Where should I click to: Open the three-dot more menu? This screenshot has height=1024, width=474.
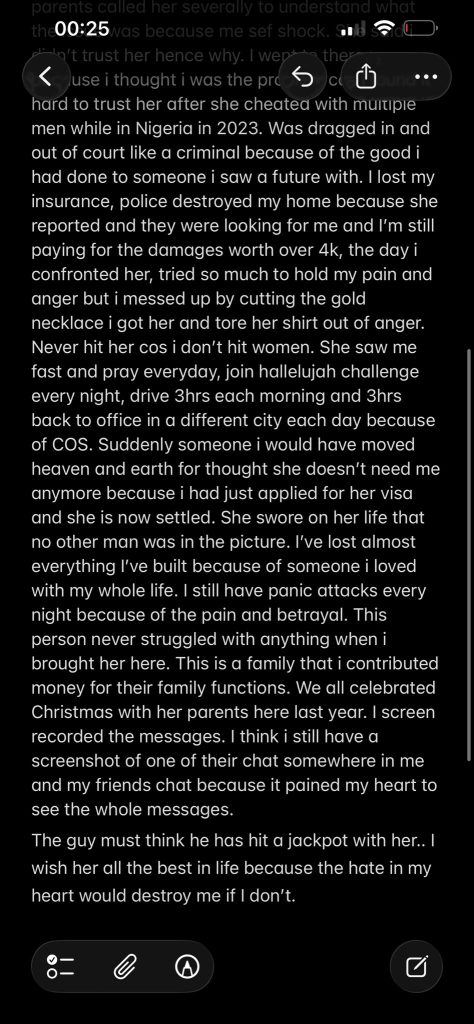tap(426, 77)
